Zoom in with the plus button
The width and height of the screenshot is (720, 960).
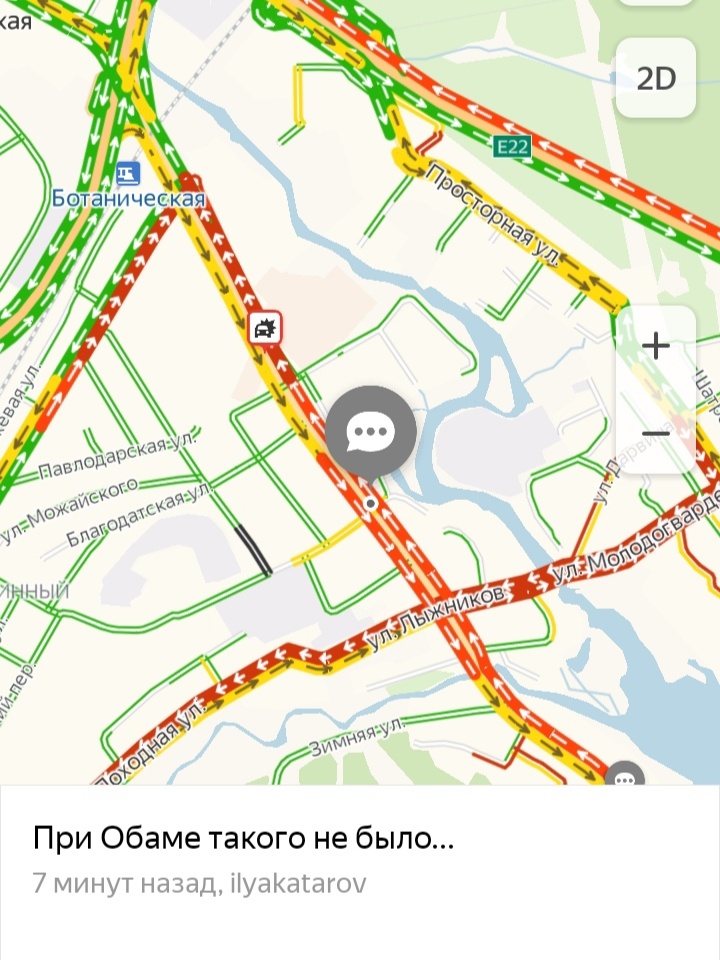pyautogui.click(x=656, y=347)
